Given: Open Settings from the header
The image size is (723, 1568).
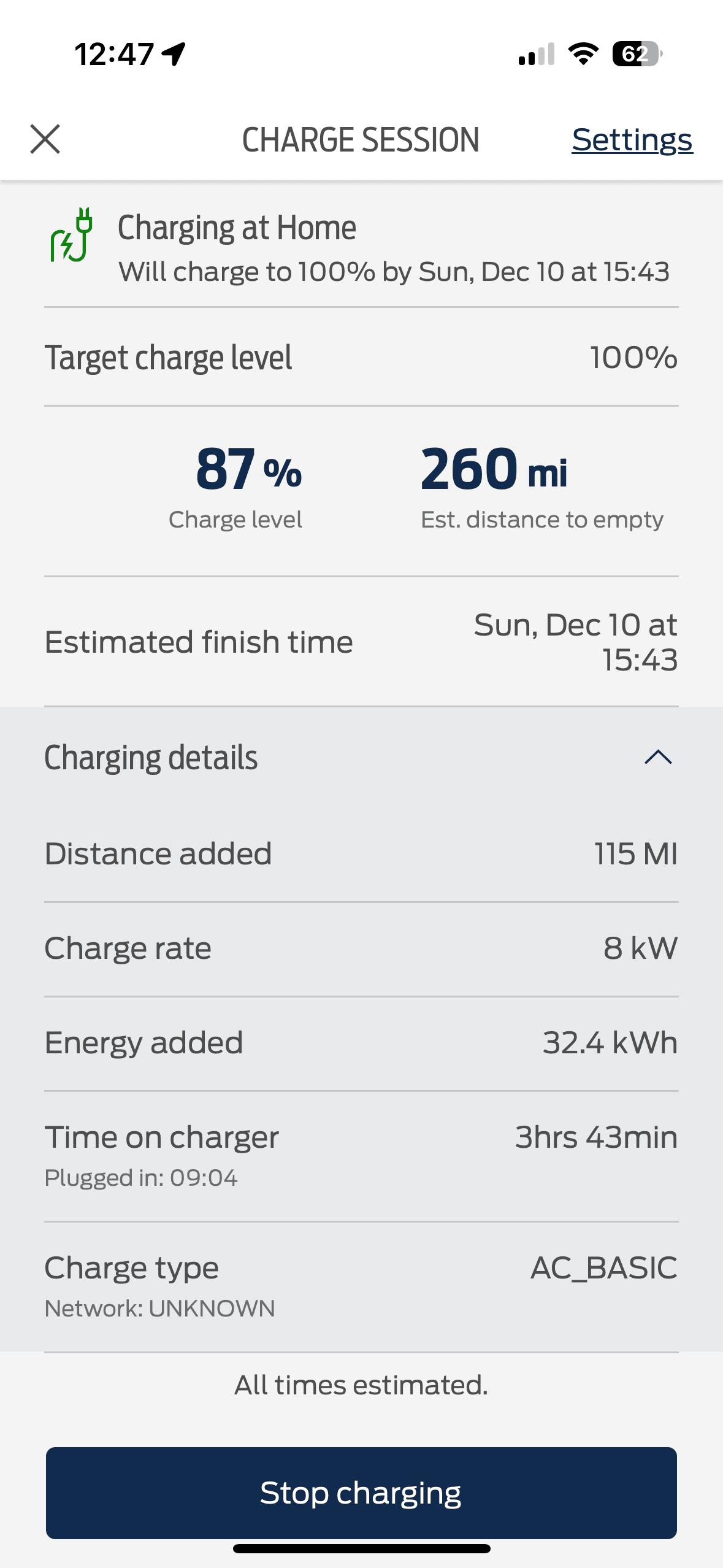Looking at the screenshot, I should tap(632, 139).
